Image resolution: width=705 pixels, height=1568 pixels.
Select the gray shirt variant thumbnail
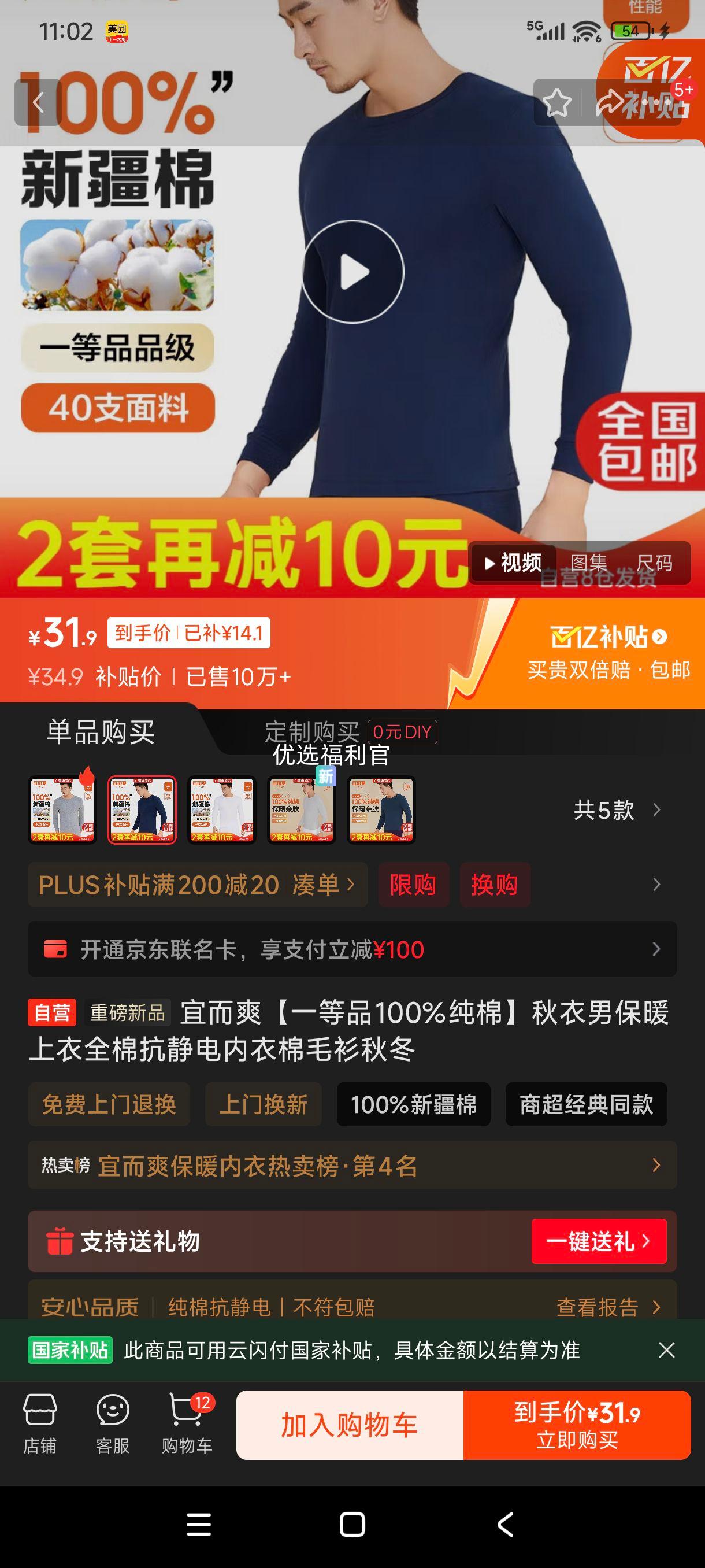62,809
